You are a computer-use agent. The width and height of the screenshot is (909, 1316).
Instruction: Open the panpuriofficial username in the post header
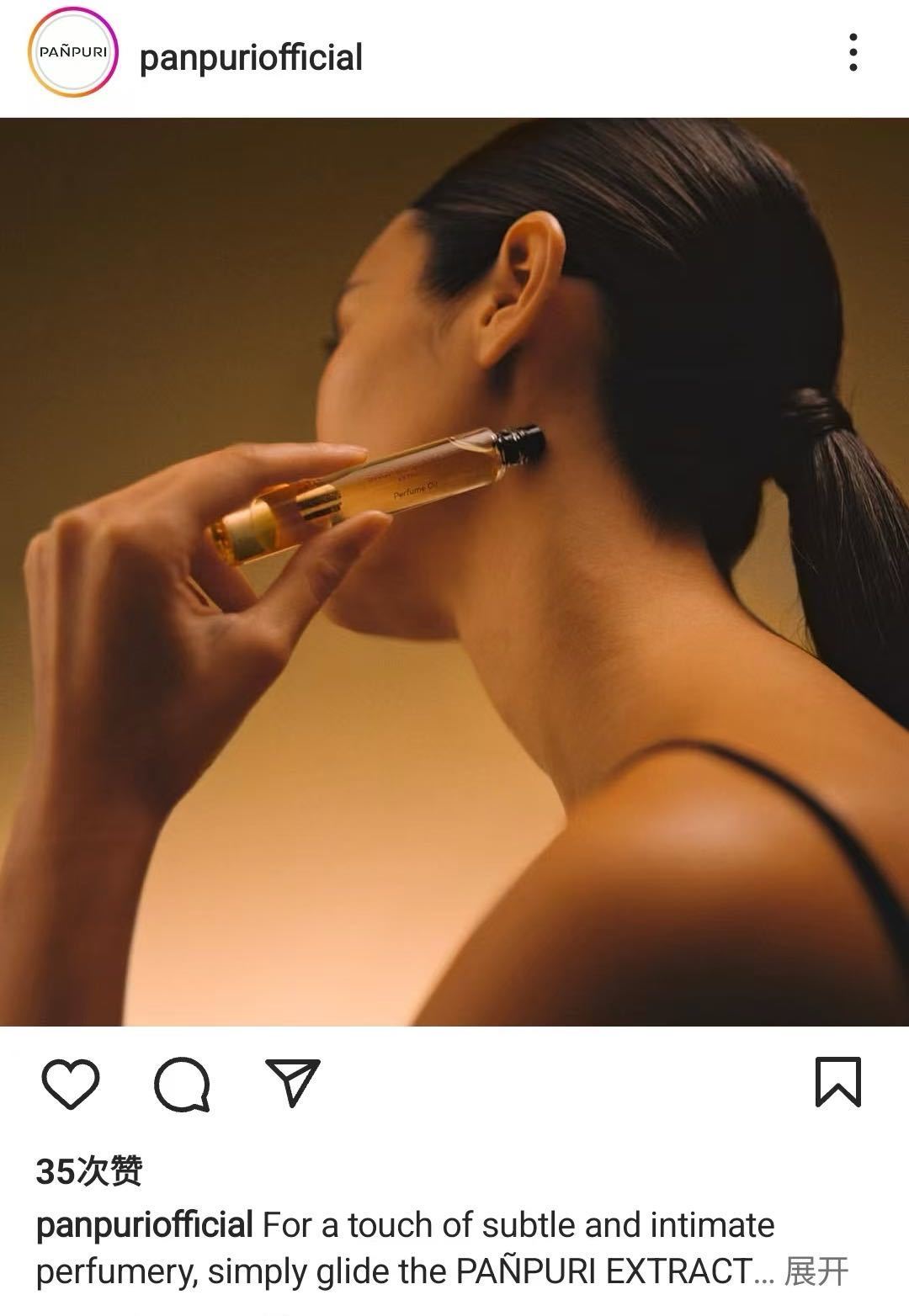(251, 57)
